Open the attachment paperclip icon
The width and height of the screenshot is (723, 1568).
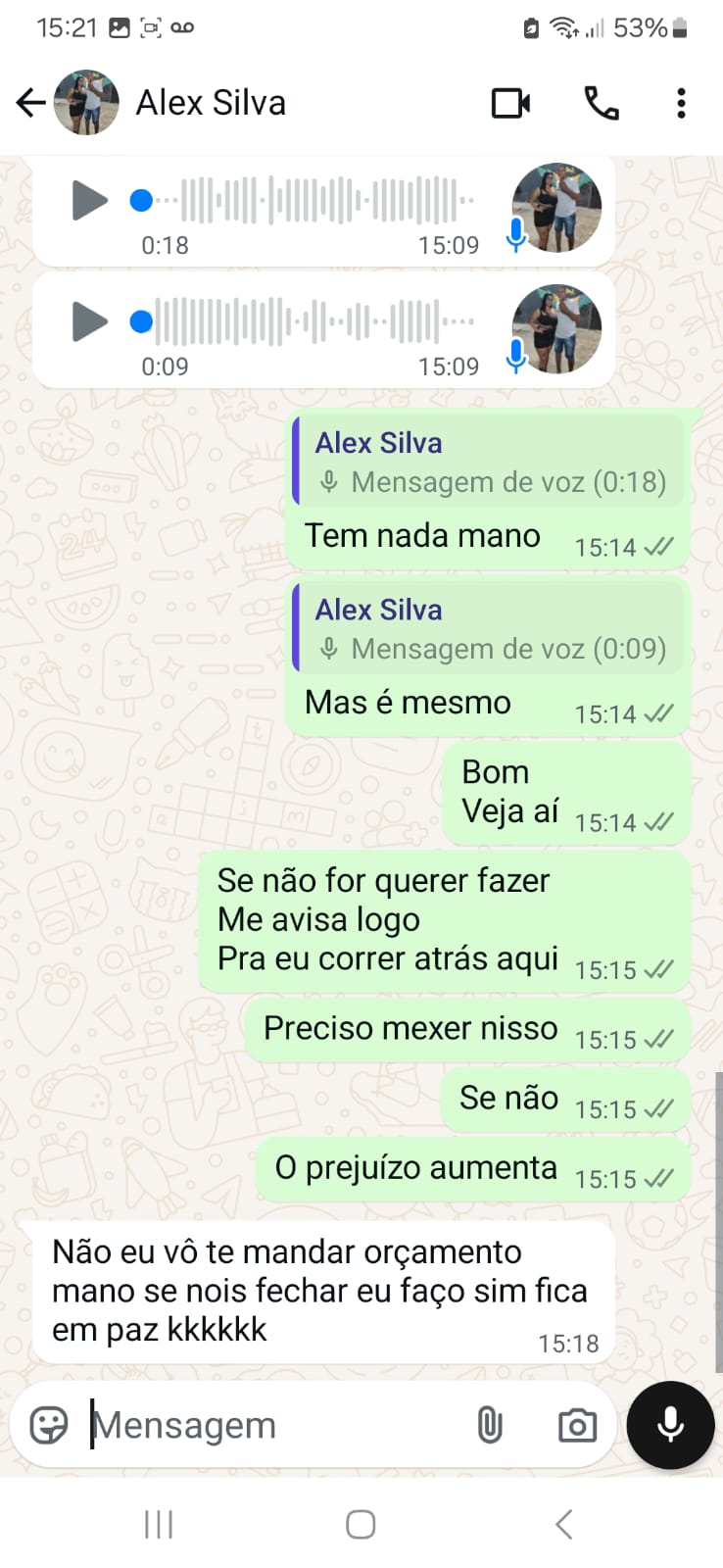click(x=490, y=1425)
